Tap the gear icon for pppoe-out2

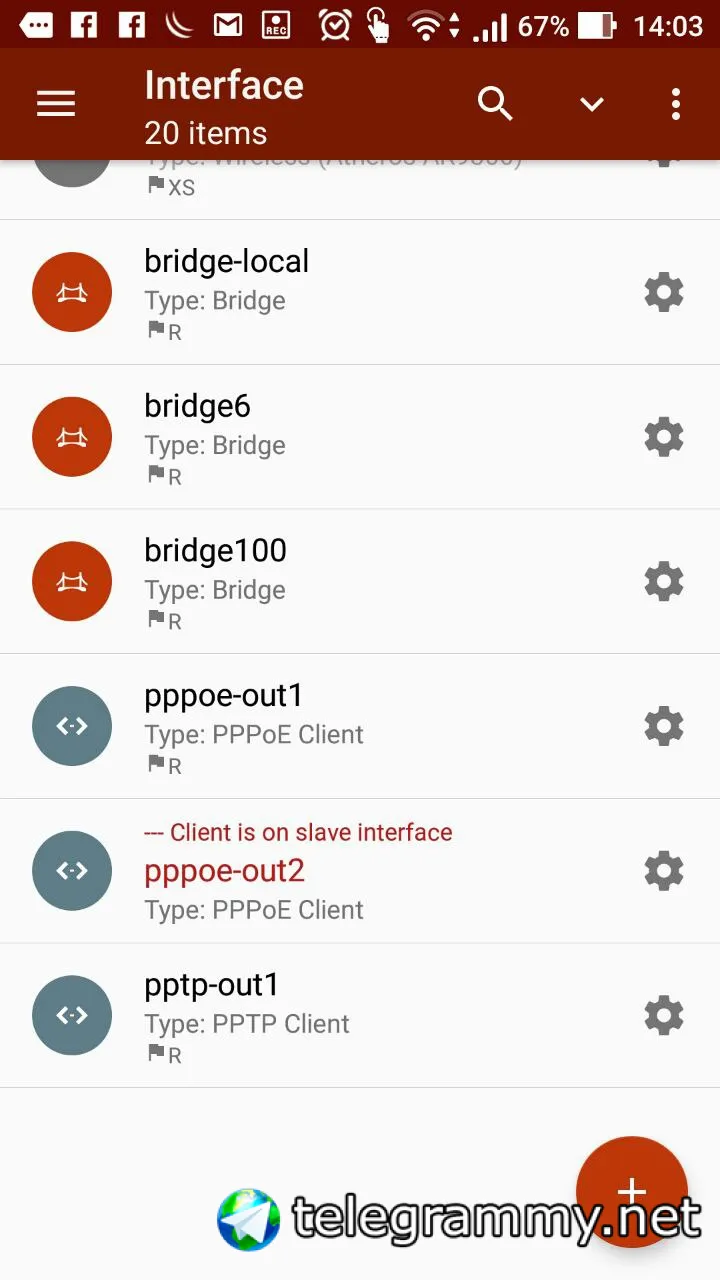[x=664, y=871]
